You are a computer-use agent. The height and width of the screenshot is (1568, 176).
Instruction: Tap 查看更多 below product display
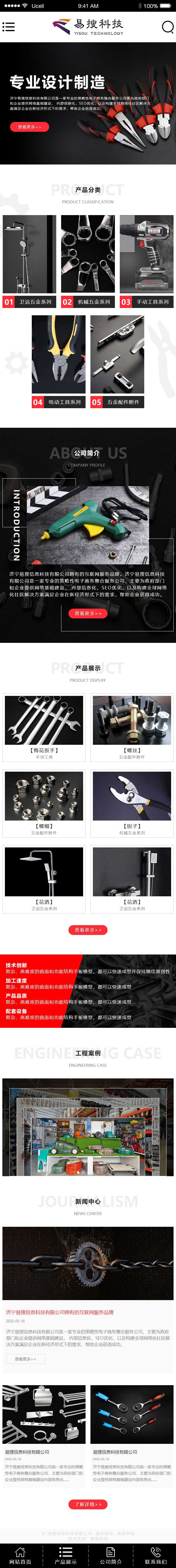(88, 930)
